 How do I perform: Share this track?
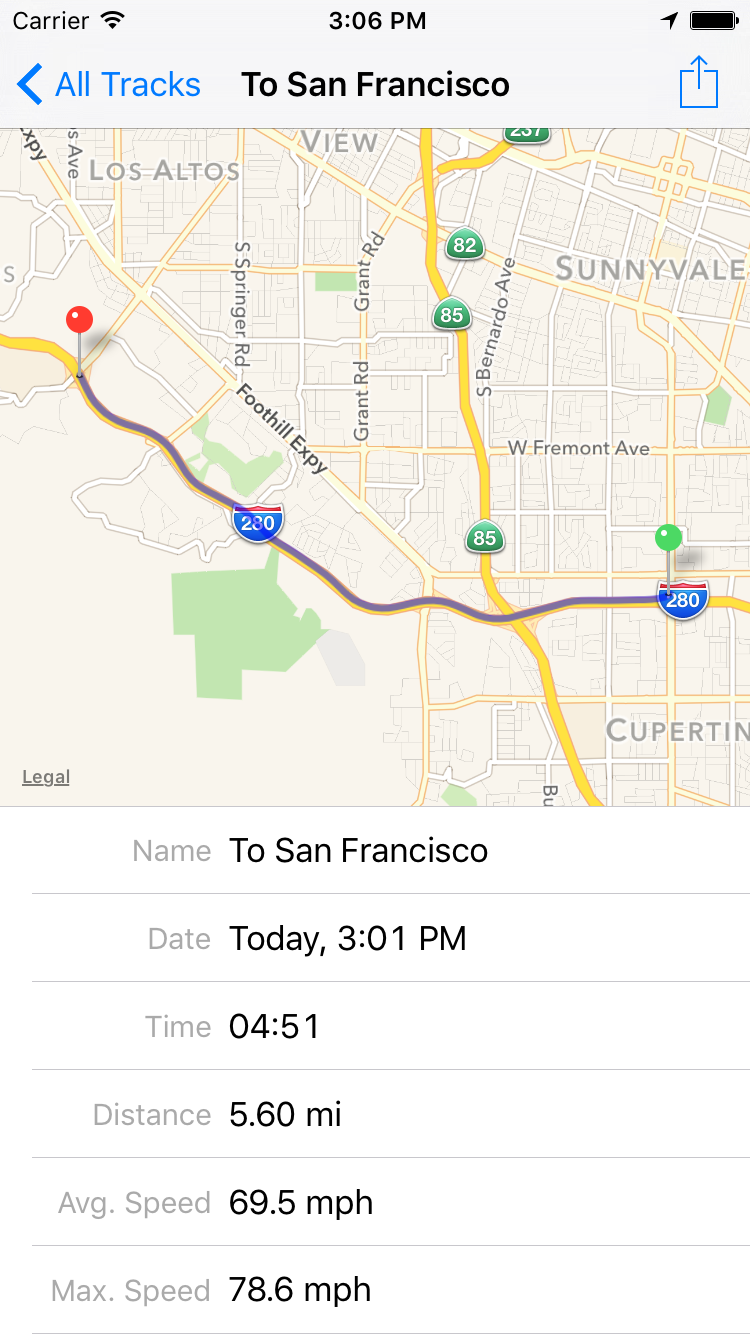699,83
